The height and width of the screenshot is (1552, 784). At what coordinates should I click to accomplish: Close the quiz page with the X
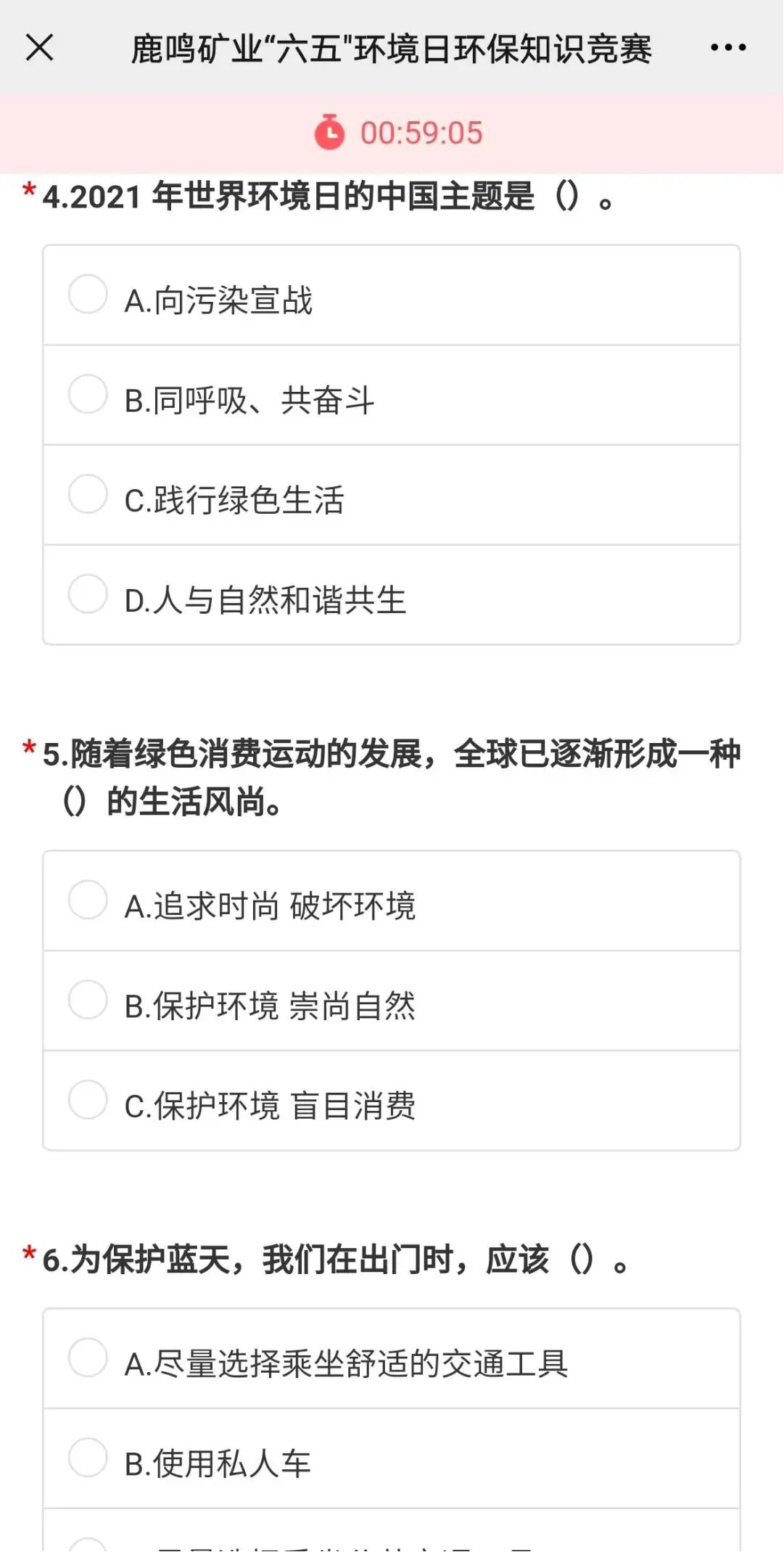point(39,48)
